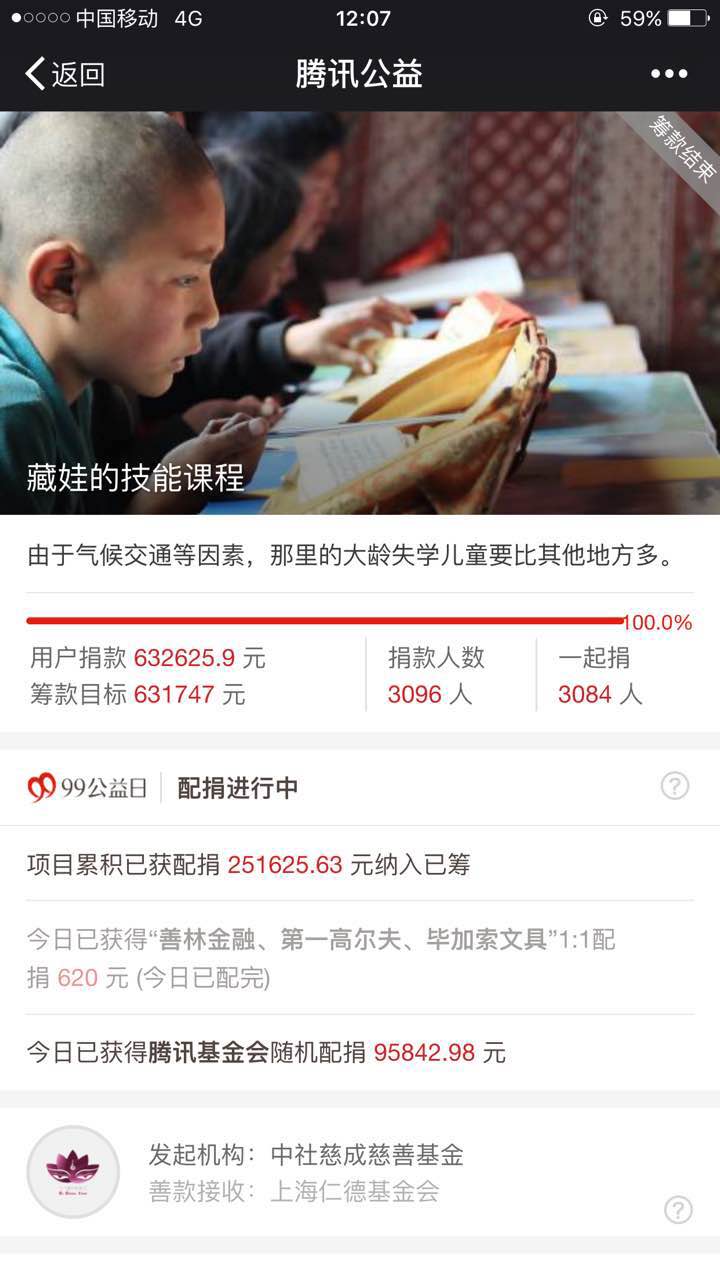Open the three-dot overflow menu
The width and height of the screenshot is (720, 1280).
pyautogui.click(x=669, y=74)
